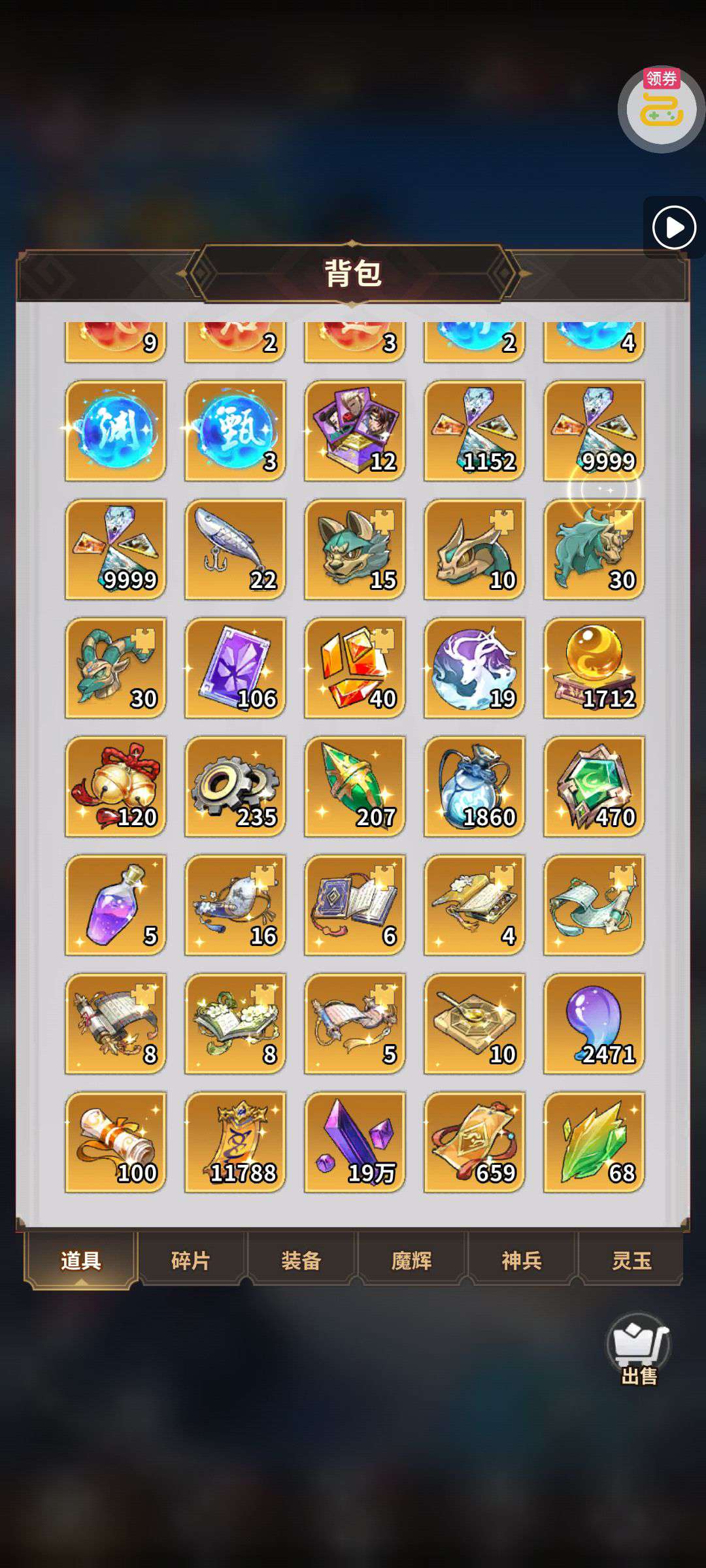
Task: Tap the 道具 tab
Action: pos(80,1260)
